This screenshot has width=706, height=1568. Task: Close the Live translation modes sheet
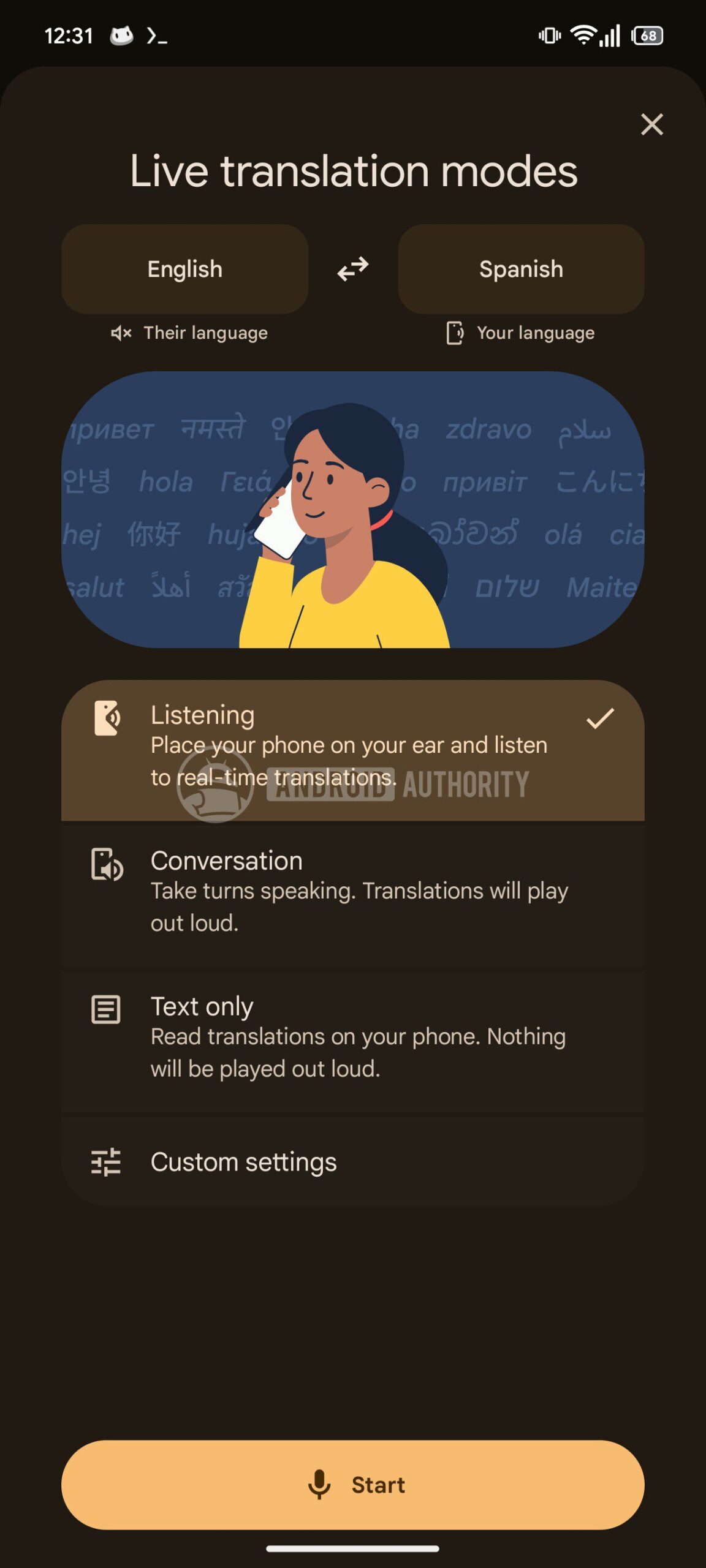click(651, 124)
